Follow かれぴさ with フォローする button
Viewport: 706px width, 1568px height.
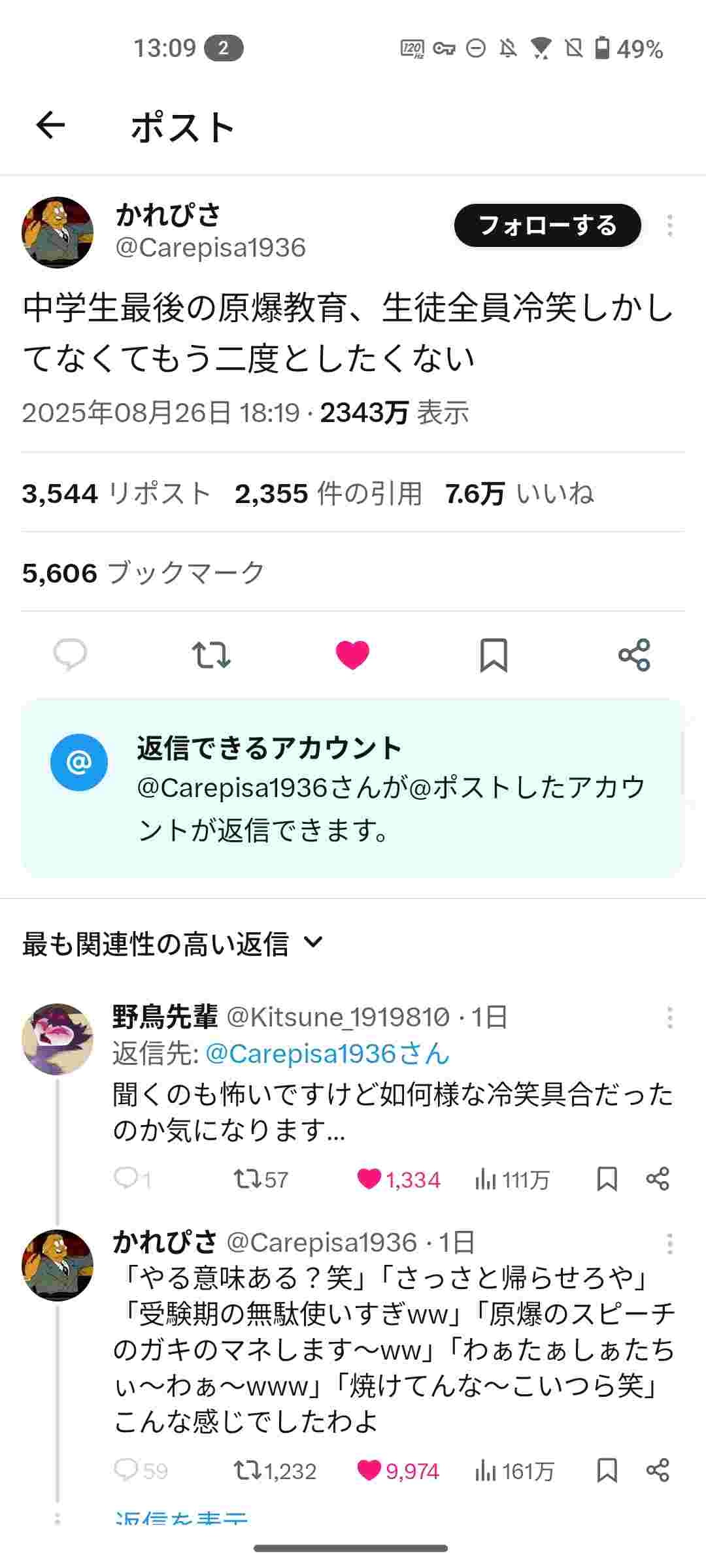(x=548, y=225)
